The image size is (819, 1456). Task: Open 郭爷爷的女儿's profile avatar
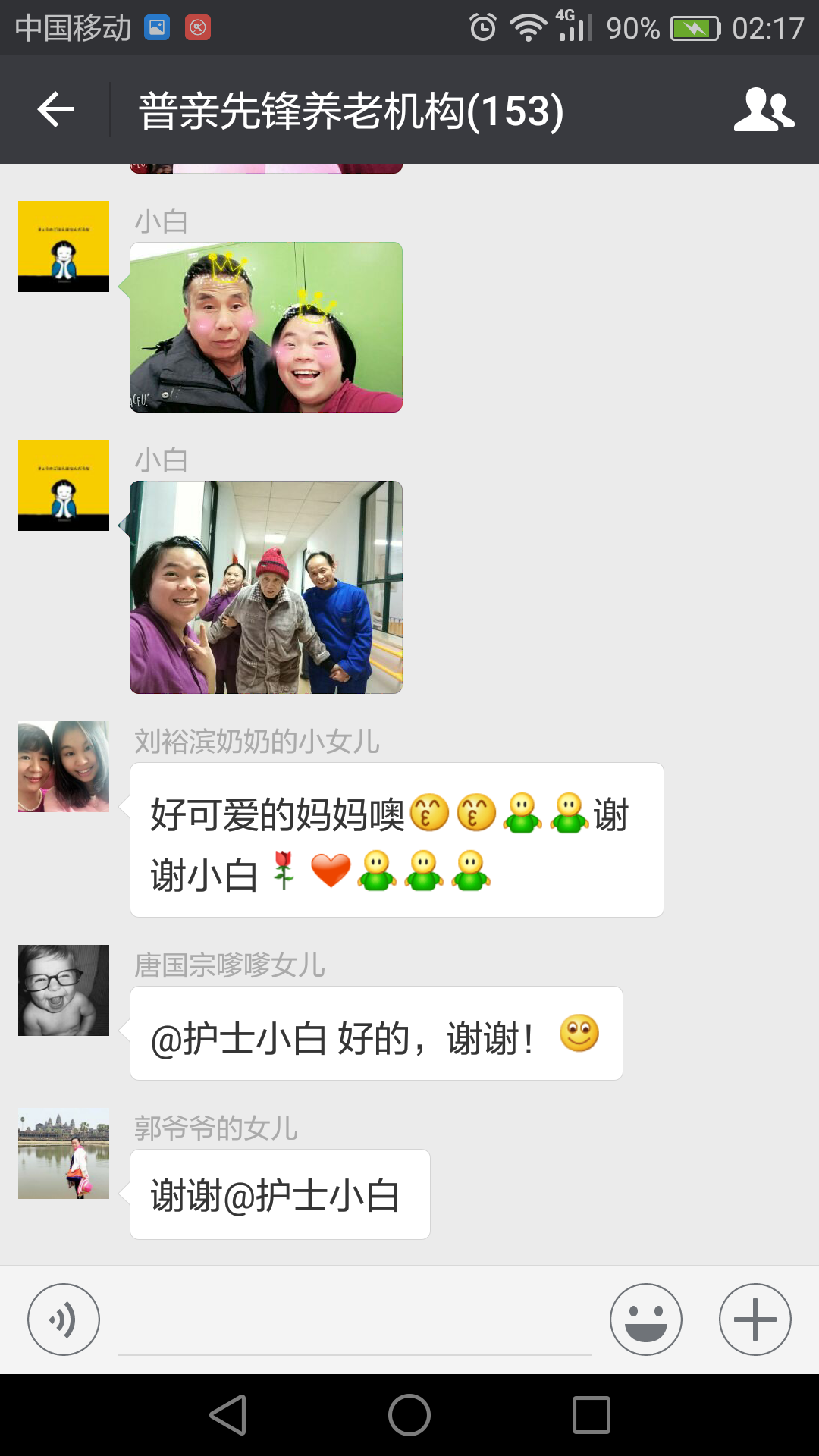(64, 1153)
